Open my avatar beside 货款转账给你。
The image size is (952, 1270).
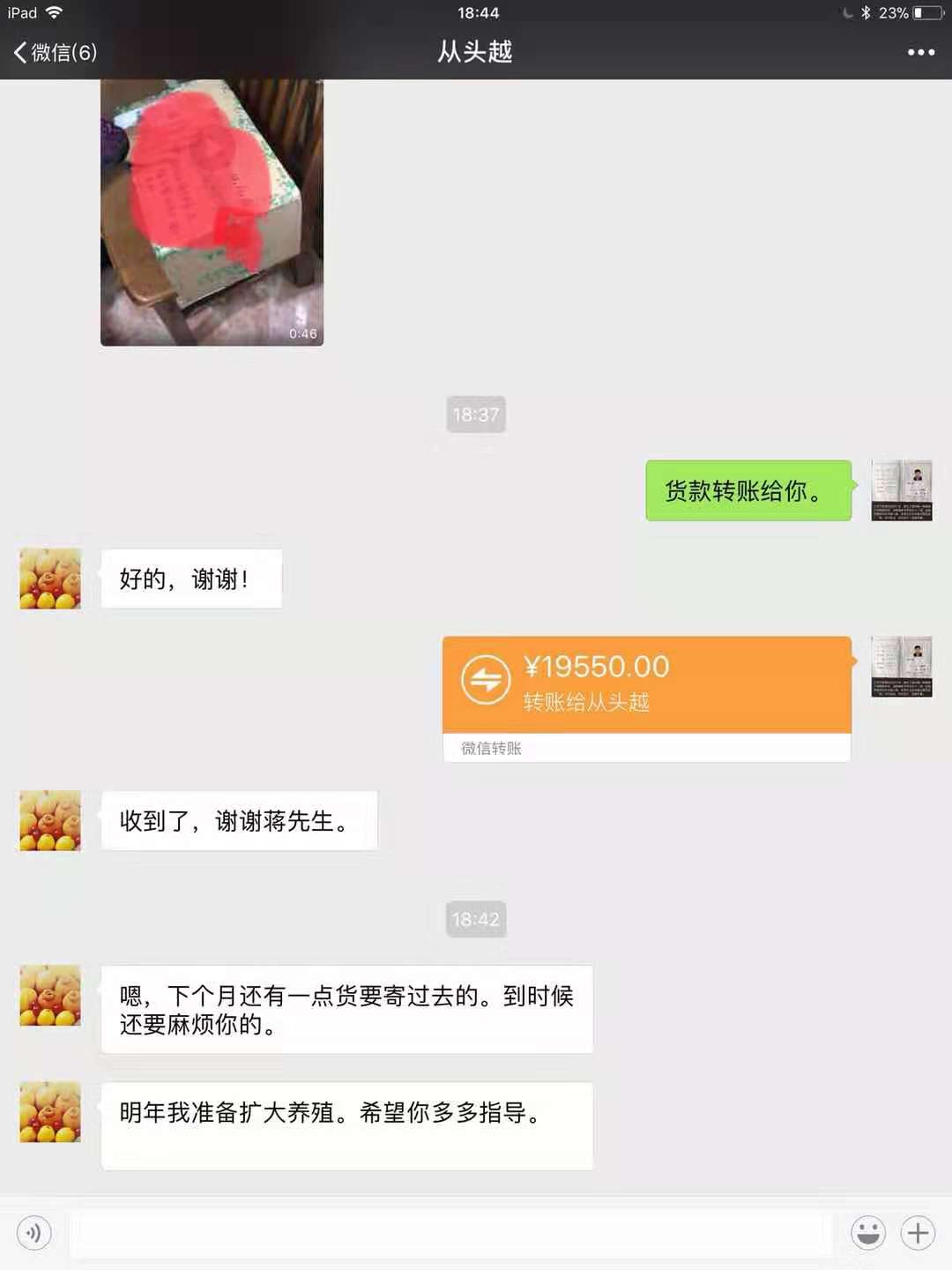pyautogui.click(x=901, y=490)
